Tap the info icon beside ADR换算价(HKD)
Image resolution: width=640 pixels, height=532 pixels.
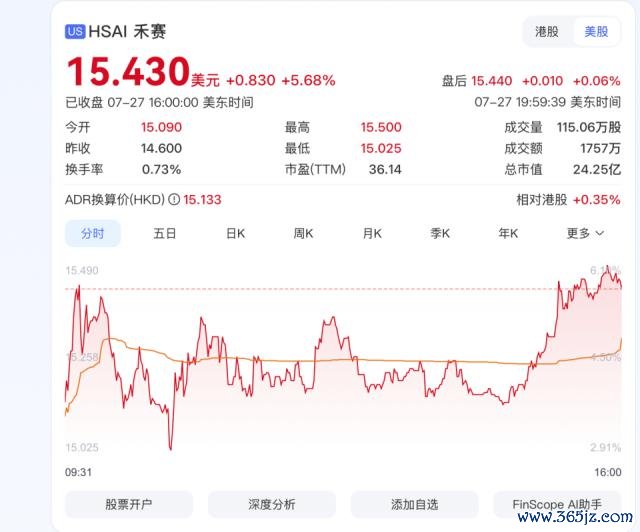point(174,200)
